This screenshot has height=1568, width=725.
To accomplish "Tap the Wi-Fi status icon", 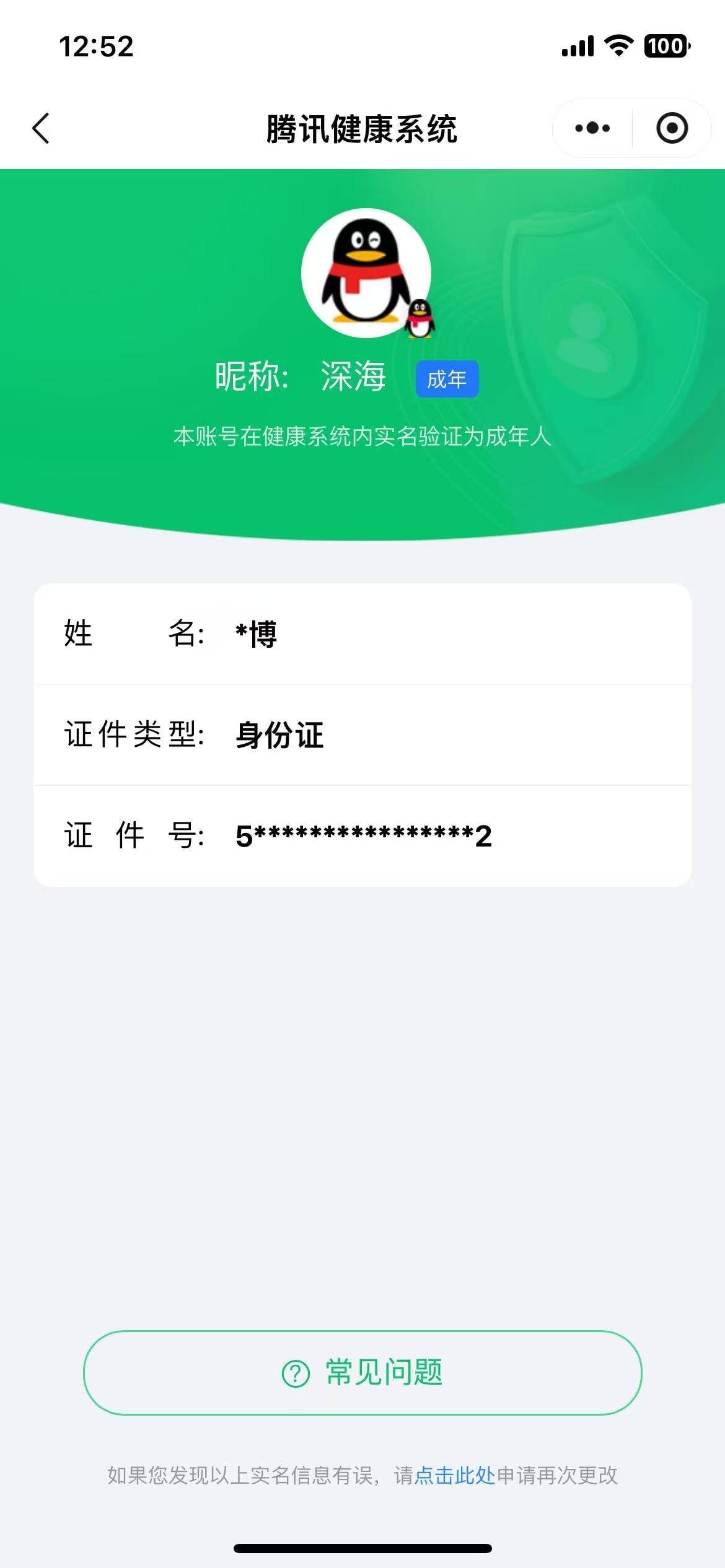I will coord(617,46).
